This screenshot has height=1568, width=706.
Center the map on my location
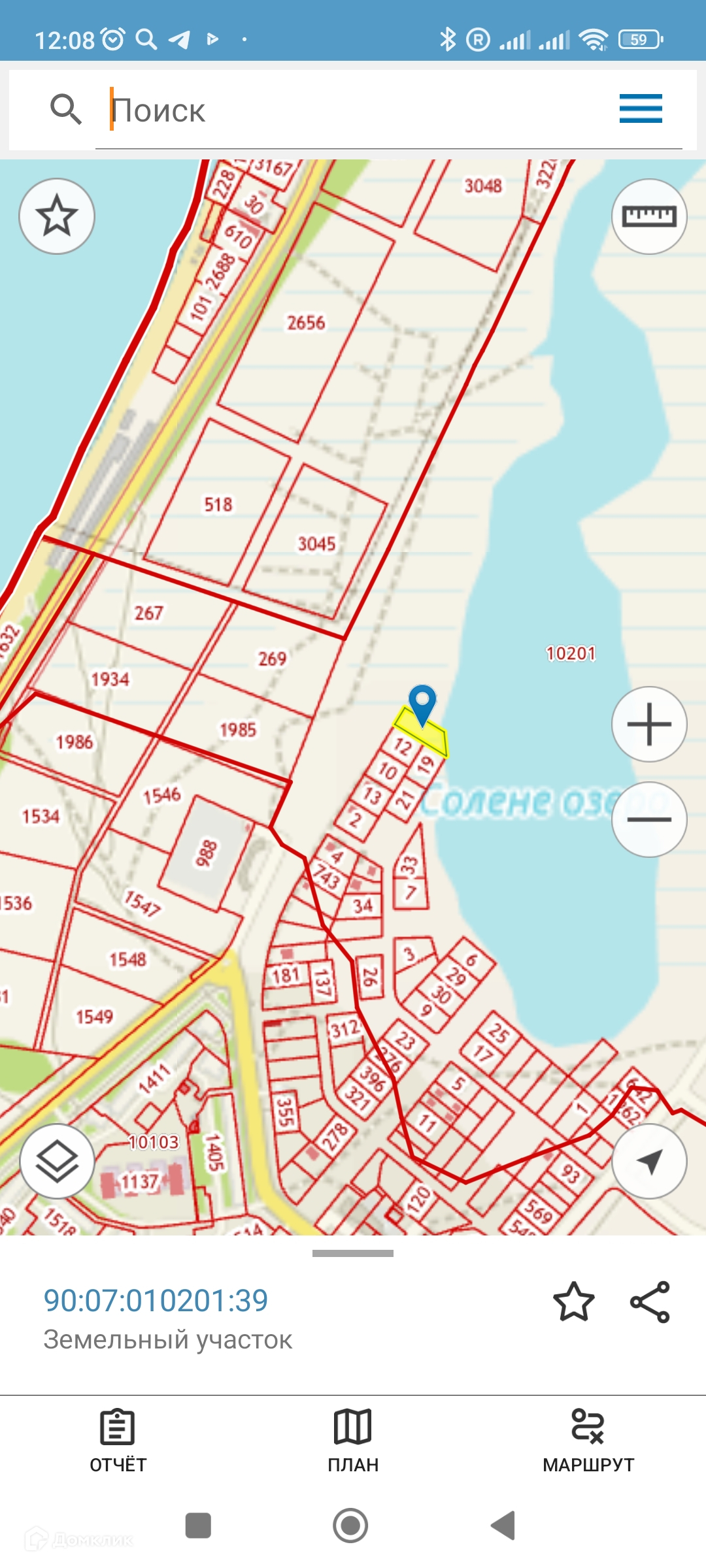pos(648,1161)
